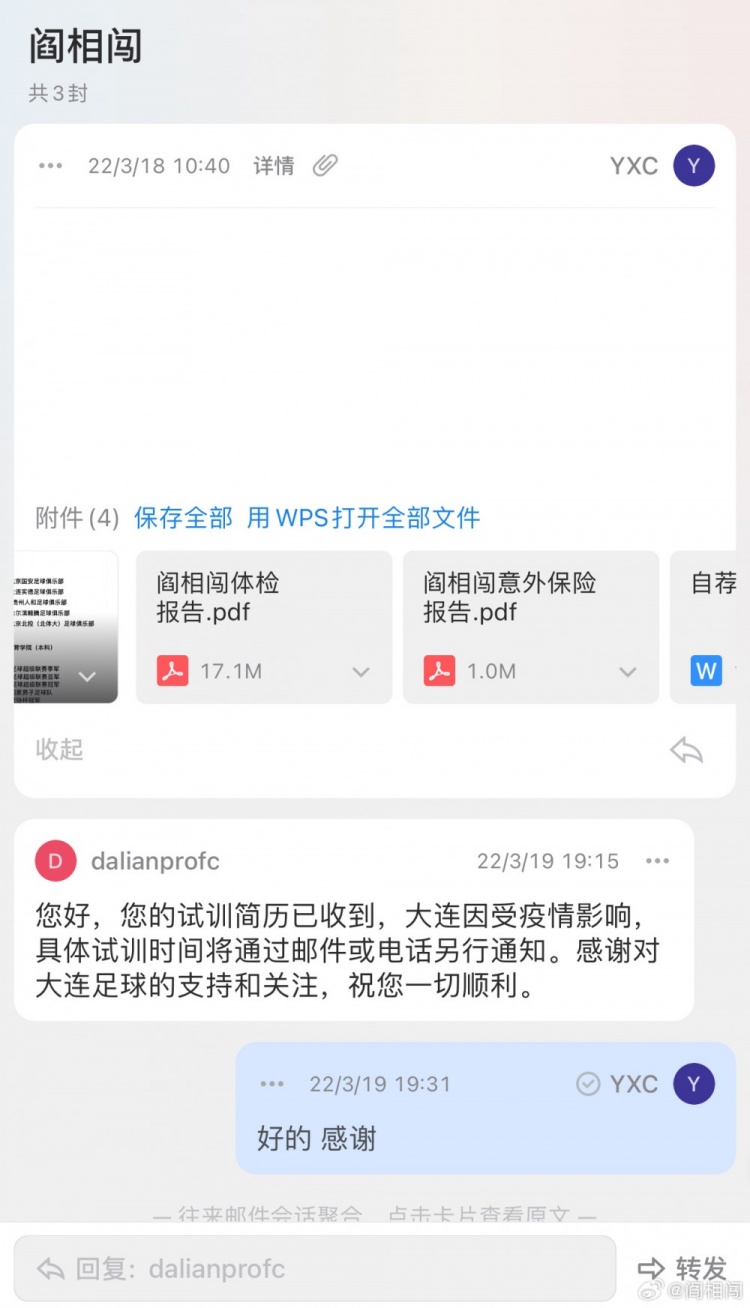The width and height of the screenshot is (750, 1308).
Task: Tap 详情 to view email details
Action: point(273,166)
